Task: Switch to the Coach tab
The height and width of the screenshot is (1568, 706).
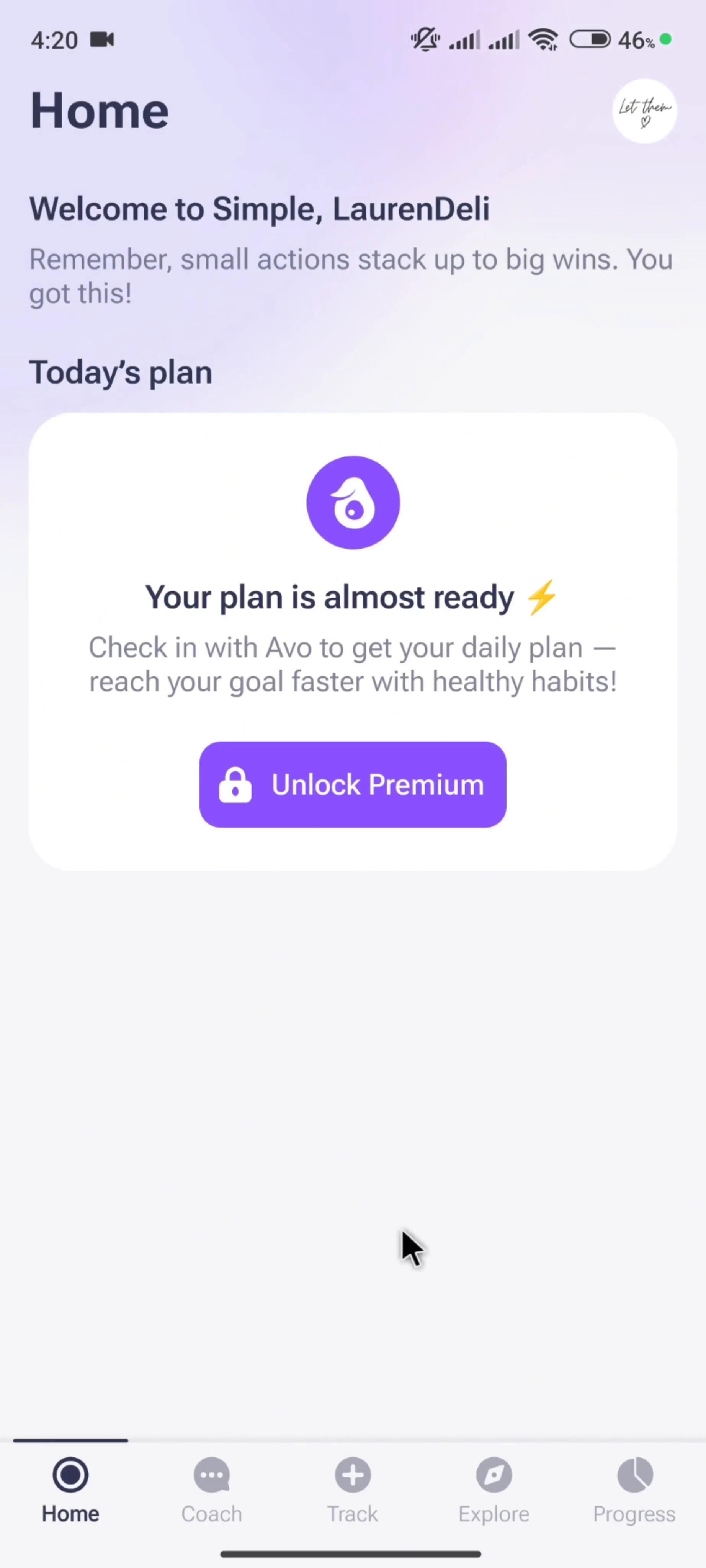Action: (x=211, y=1490)
